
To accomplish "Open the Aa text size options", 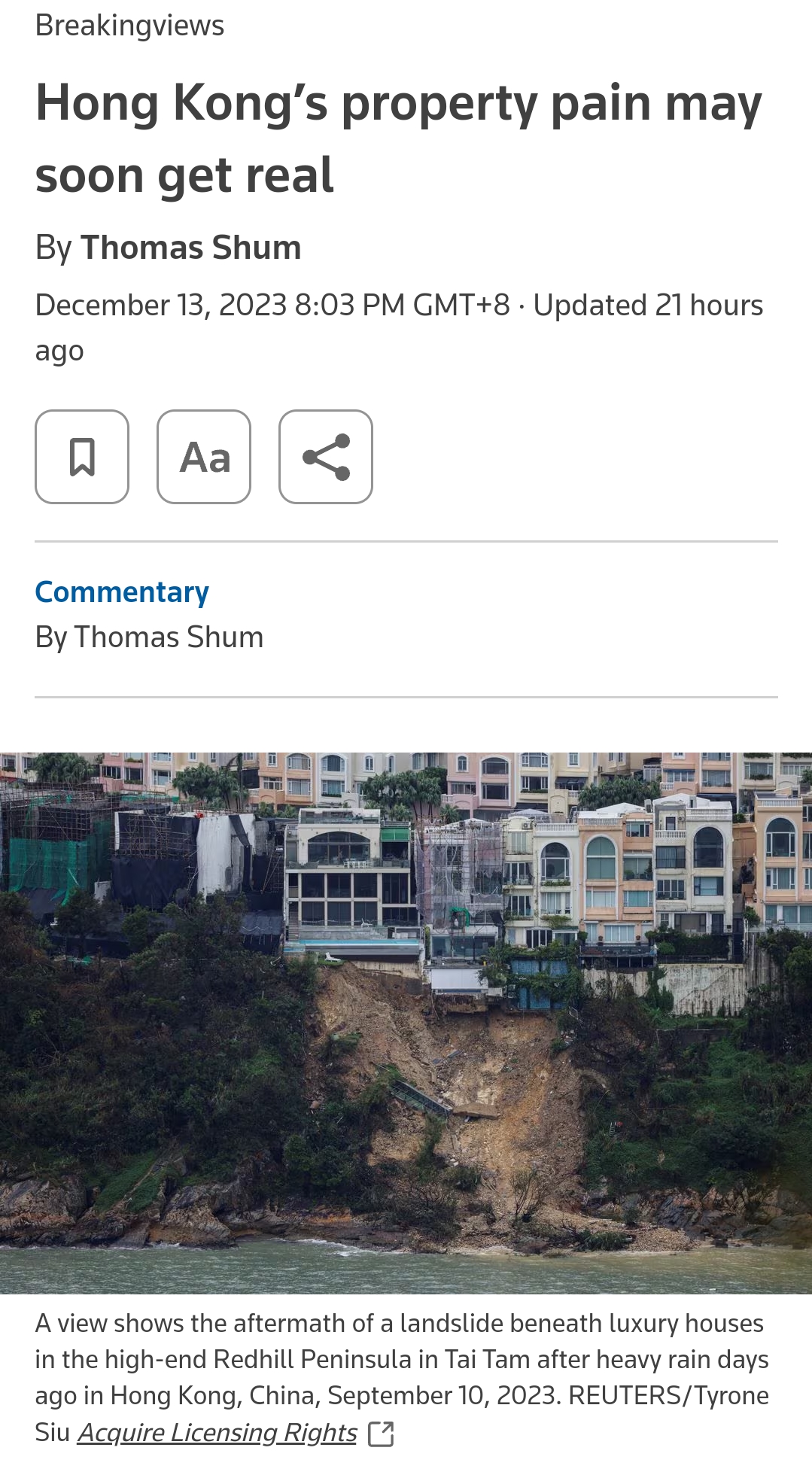I will pos(204,457).
